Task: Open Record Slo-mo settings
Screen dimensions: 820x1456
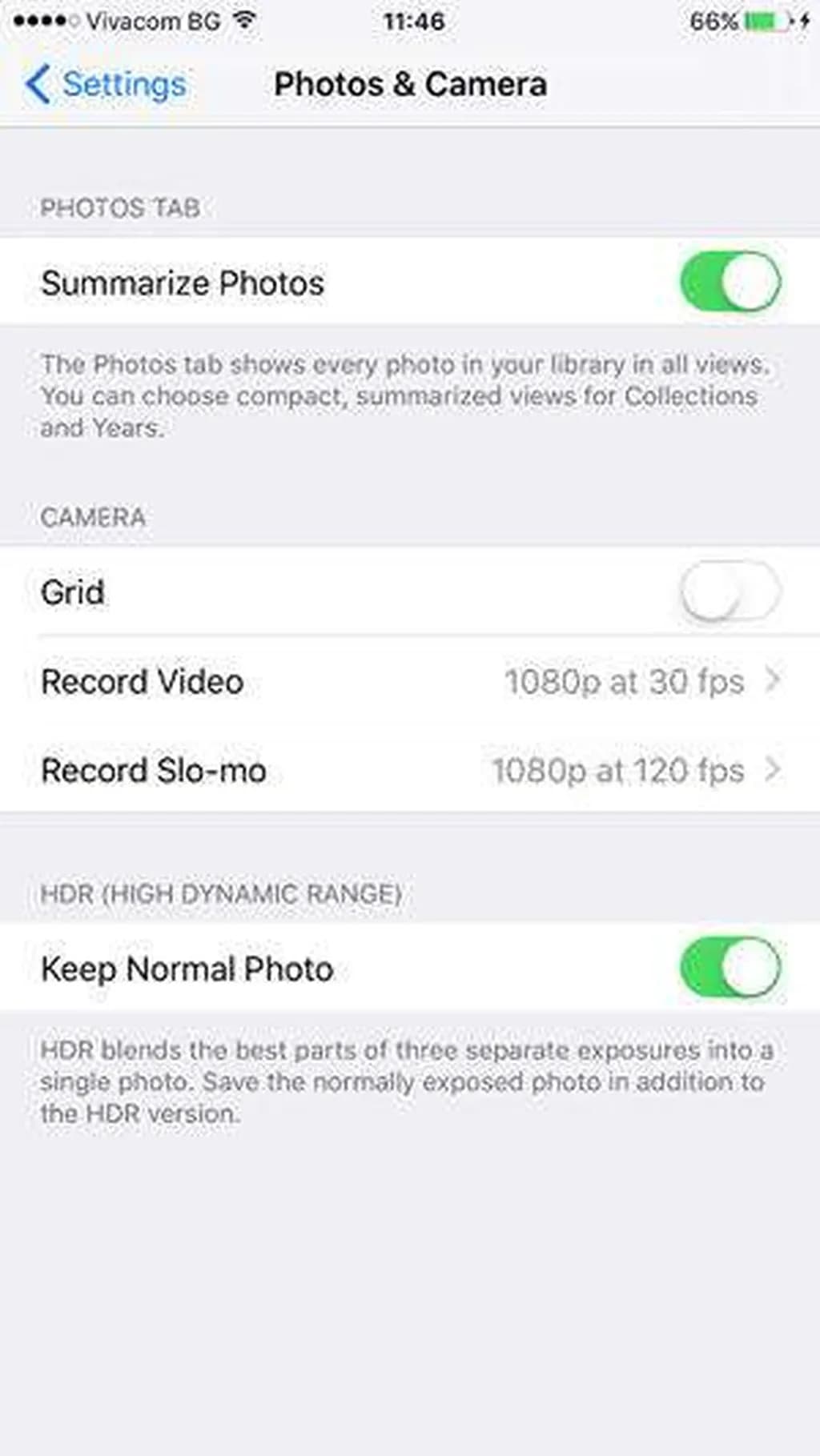Action: [x=410, y=771]
